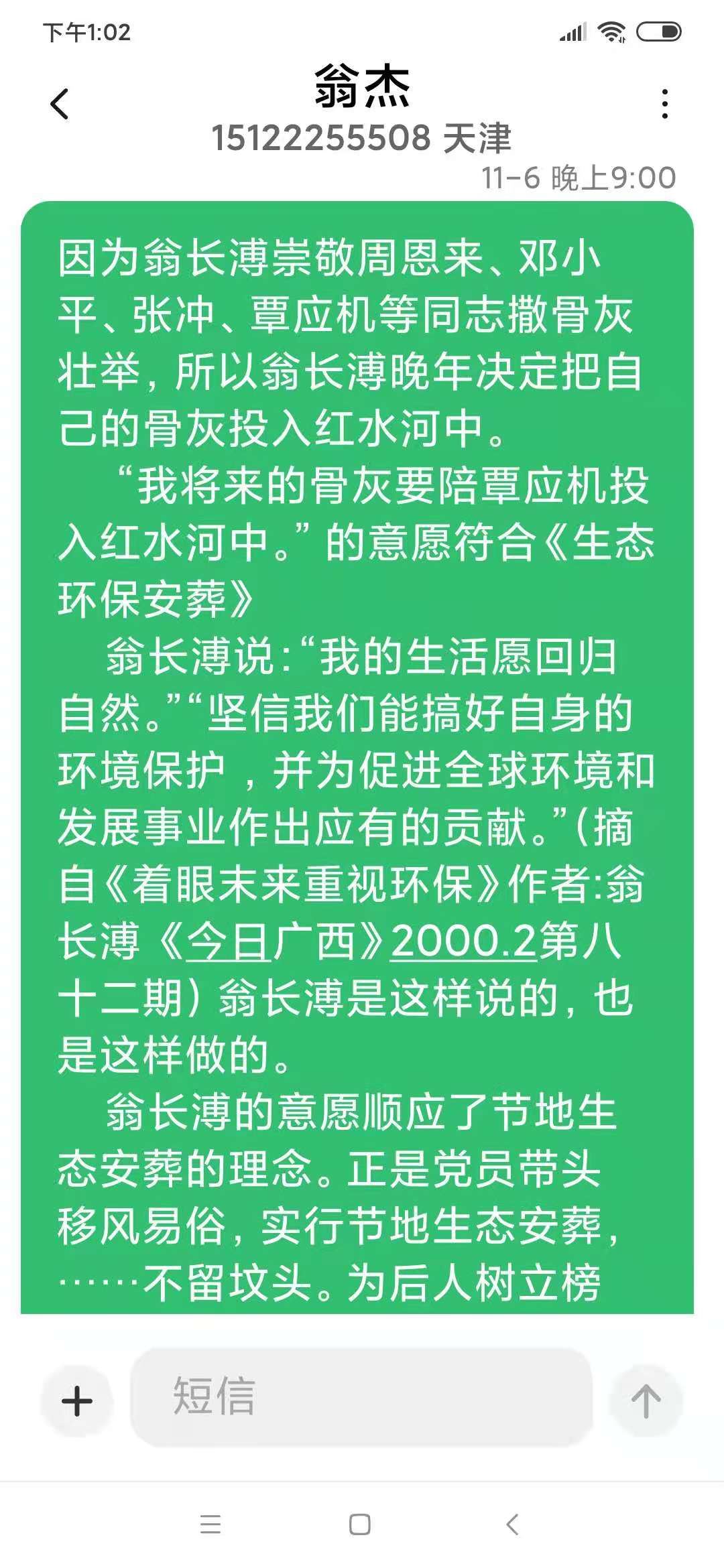Screen dimensions: 724x1568
Task: Tap the system home button
Action: (x=360, y=1524)
